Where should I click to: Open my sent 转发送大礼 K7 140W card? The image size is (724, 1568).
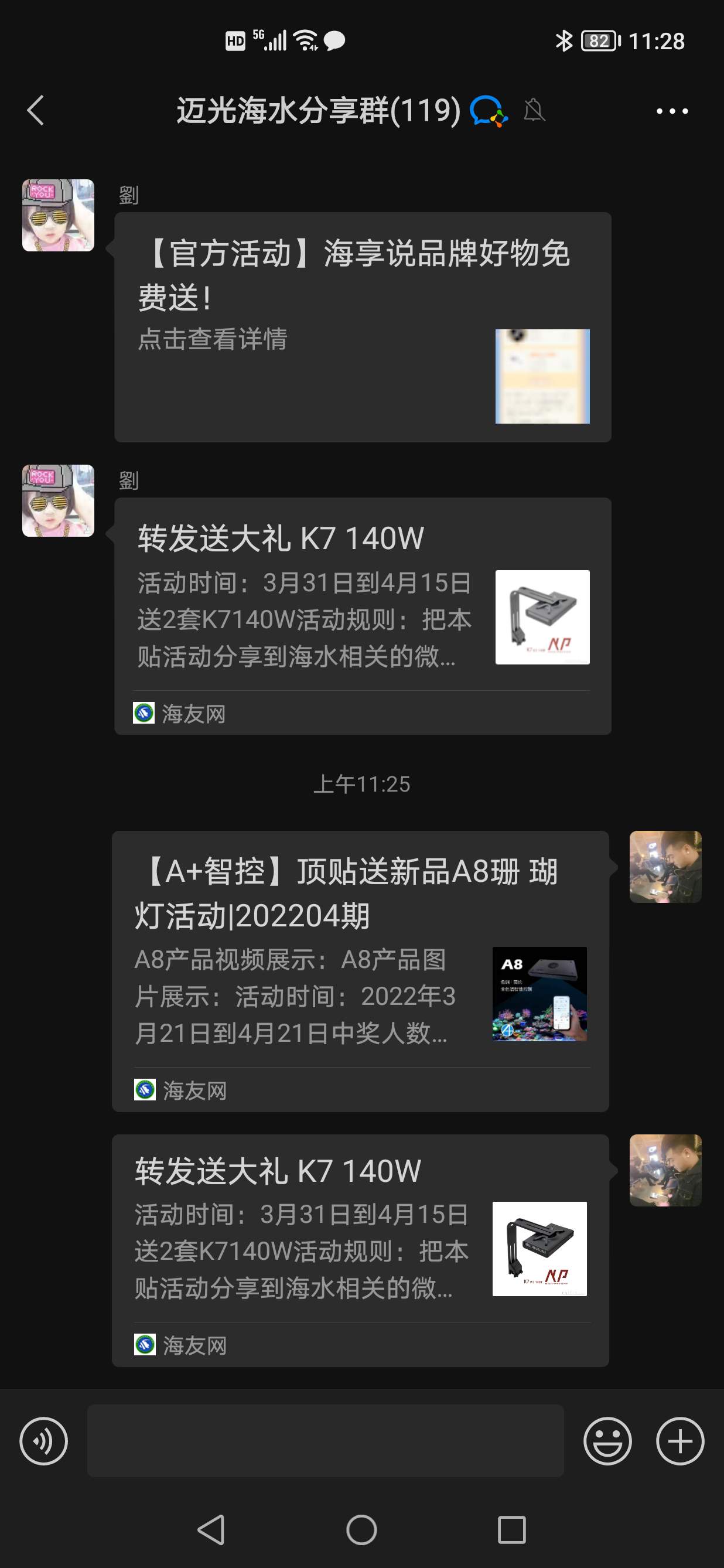coord(360,1249)
